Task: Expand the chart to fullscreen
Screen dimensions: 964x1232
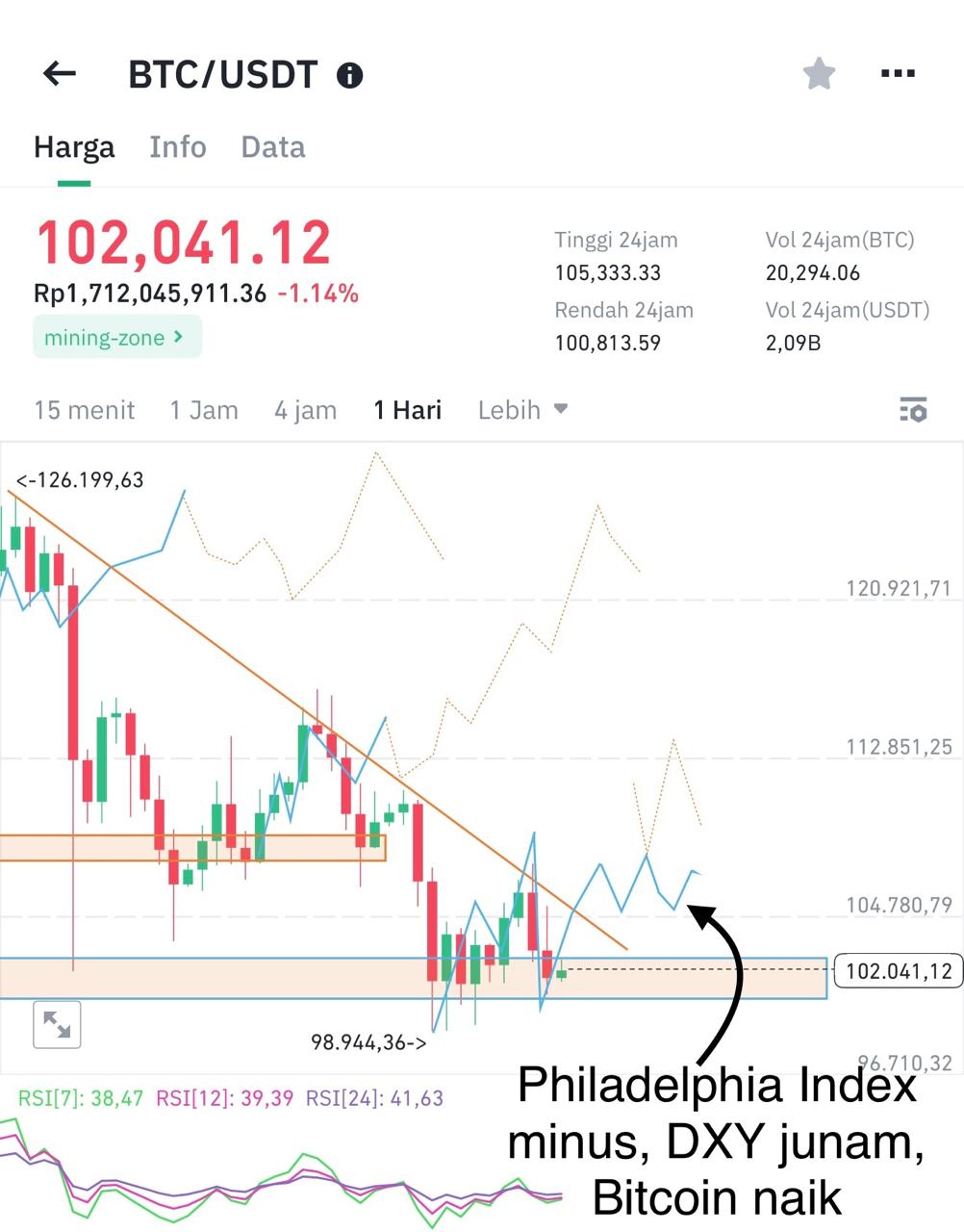Action: coord(57,1024)
